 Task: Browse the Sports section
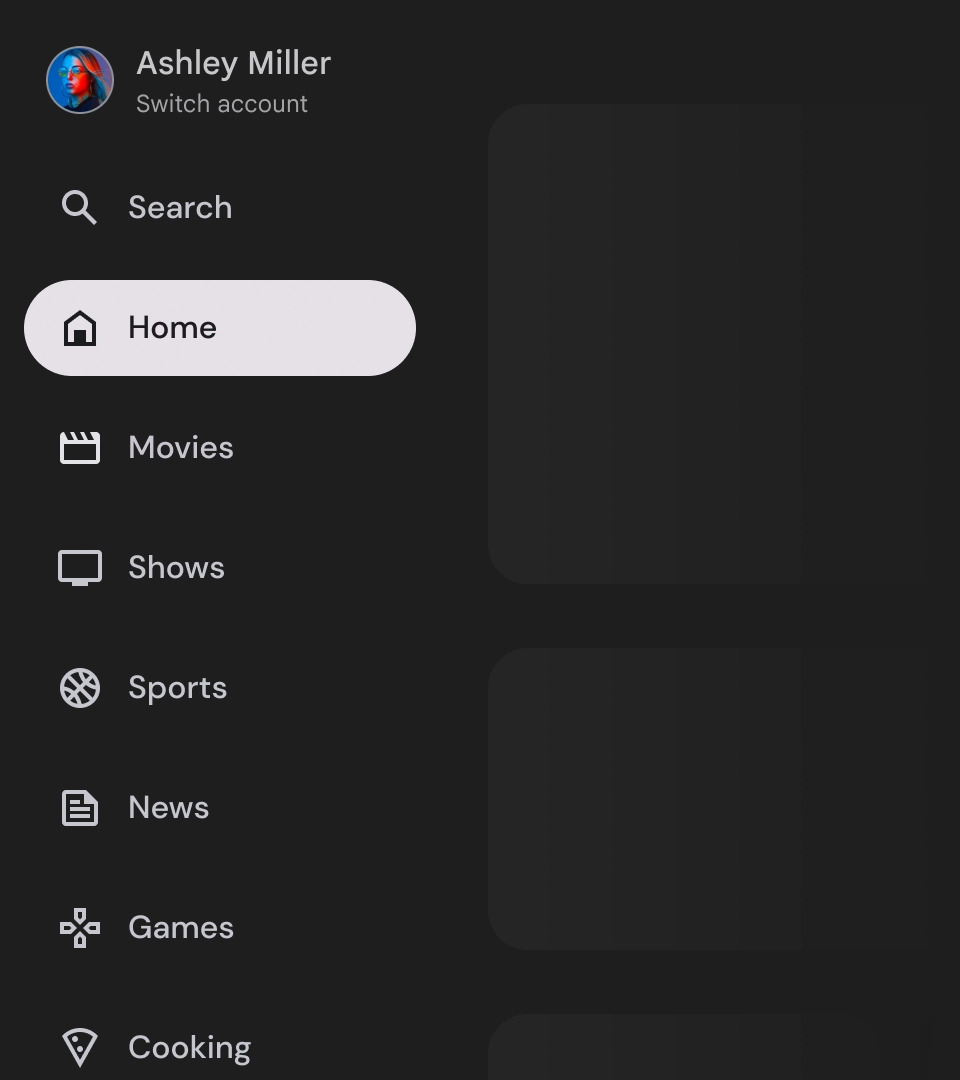coord(177,688)
